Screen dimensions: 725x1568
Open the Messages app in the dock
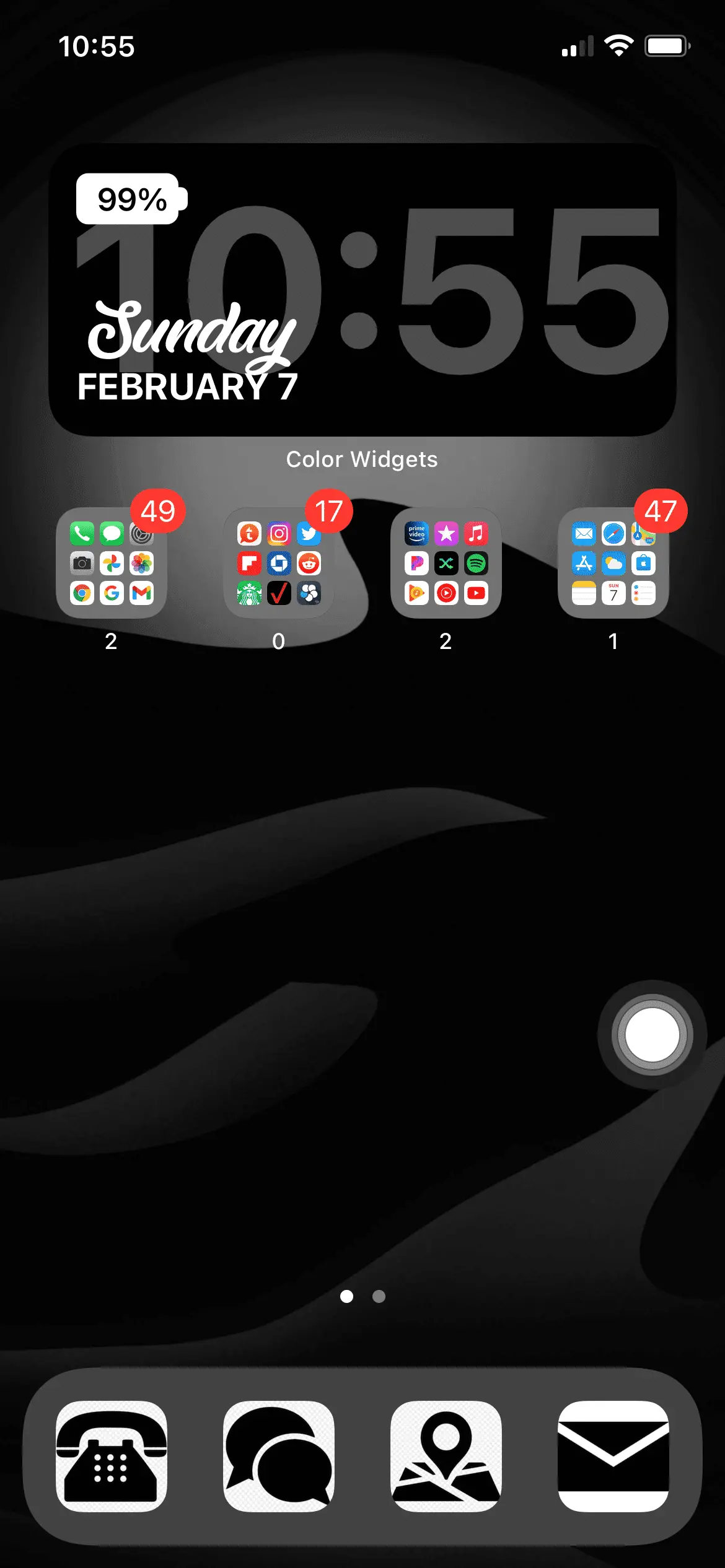[279, 1456]
